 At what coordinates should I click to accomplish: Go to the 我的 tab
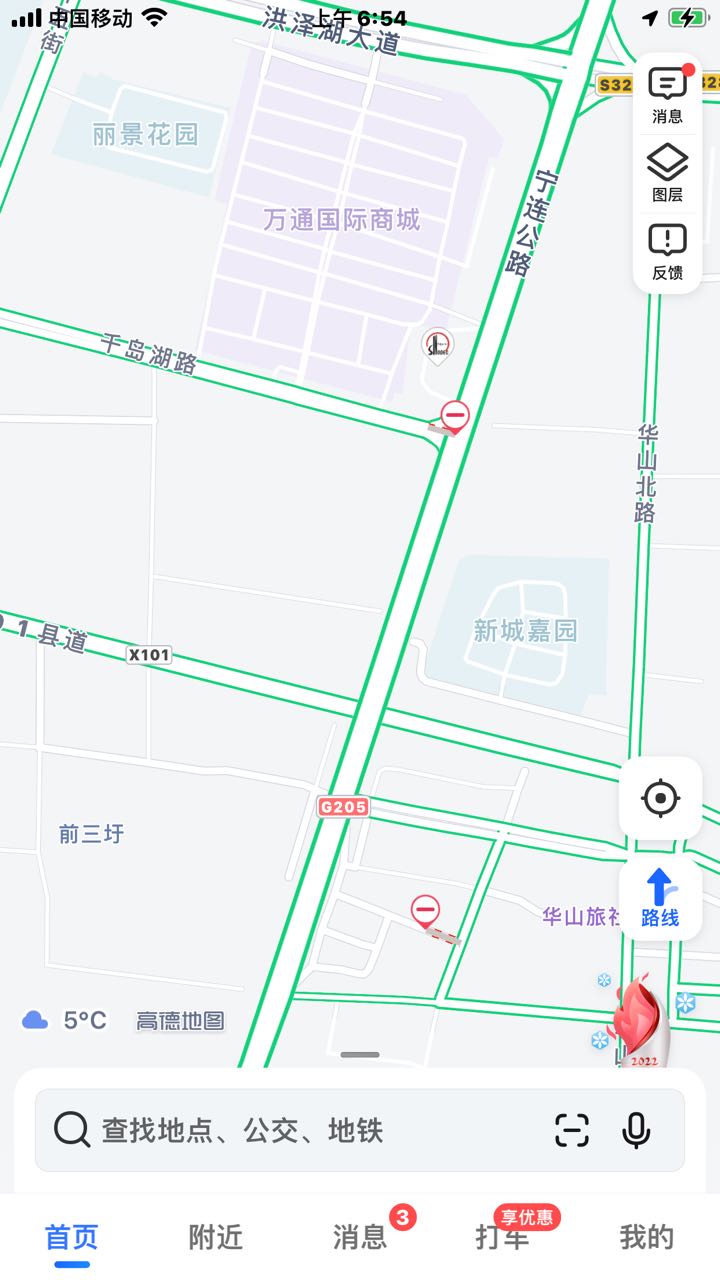tap(647, 1238)
